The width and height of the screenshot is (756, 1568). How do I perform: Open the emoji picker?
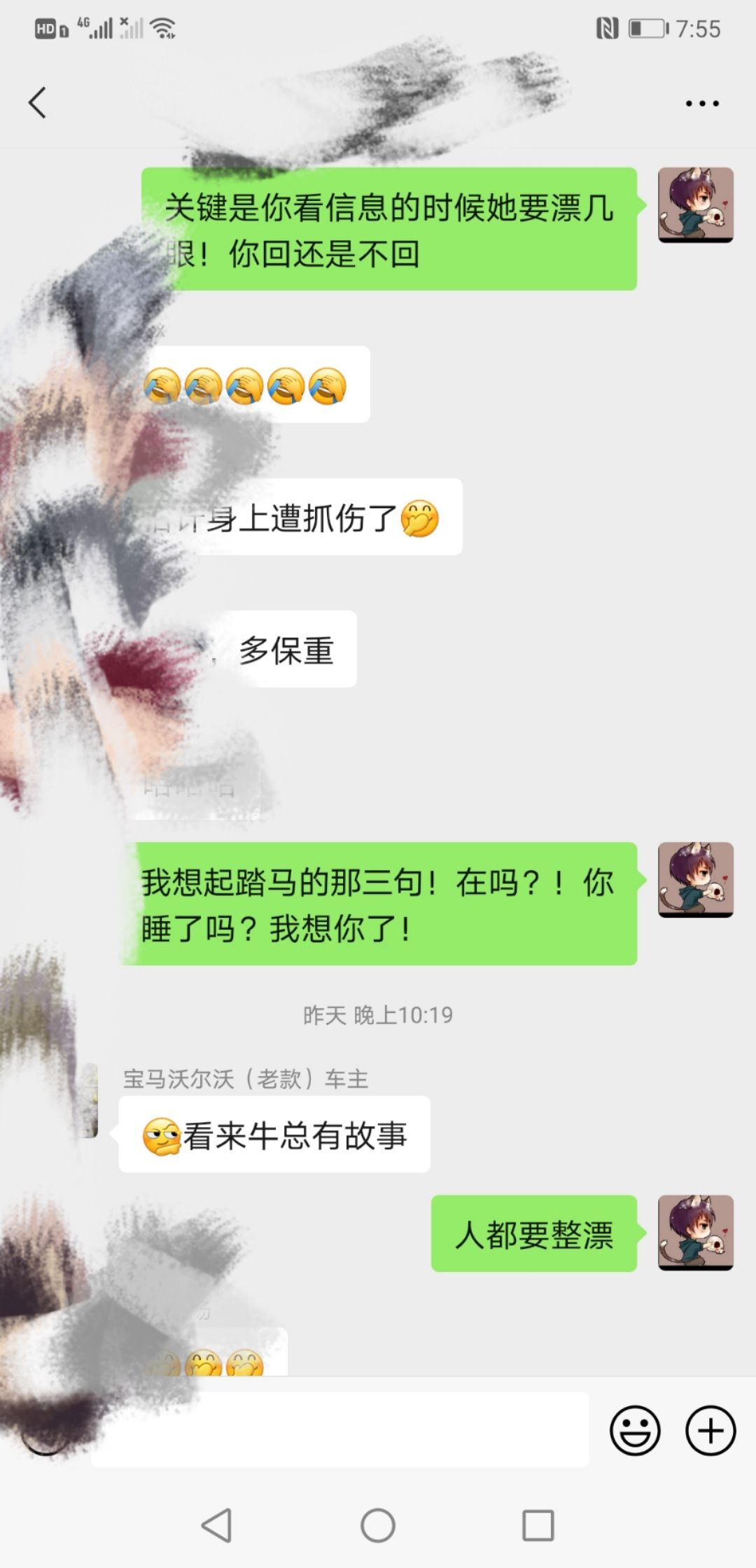click(635, 1430)
